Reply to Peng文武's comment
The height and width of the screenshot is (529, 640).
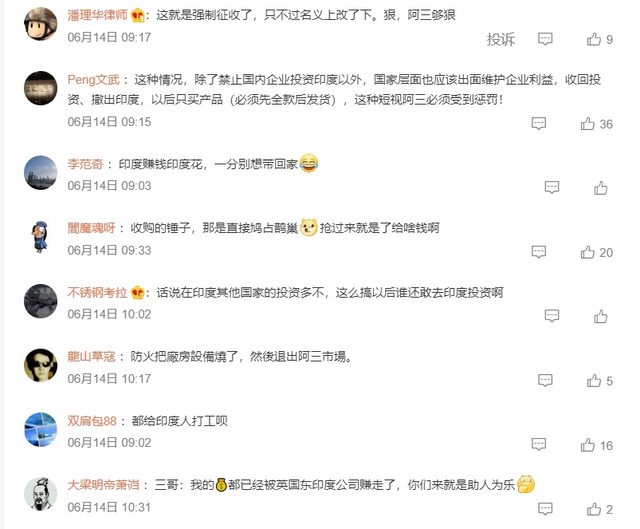[539, 124]
